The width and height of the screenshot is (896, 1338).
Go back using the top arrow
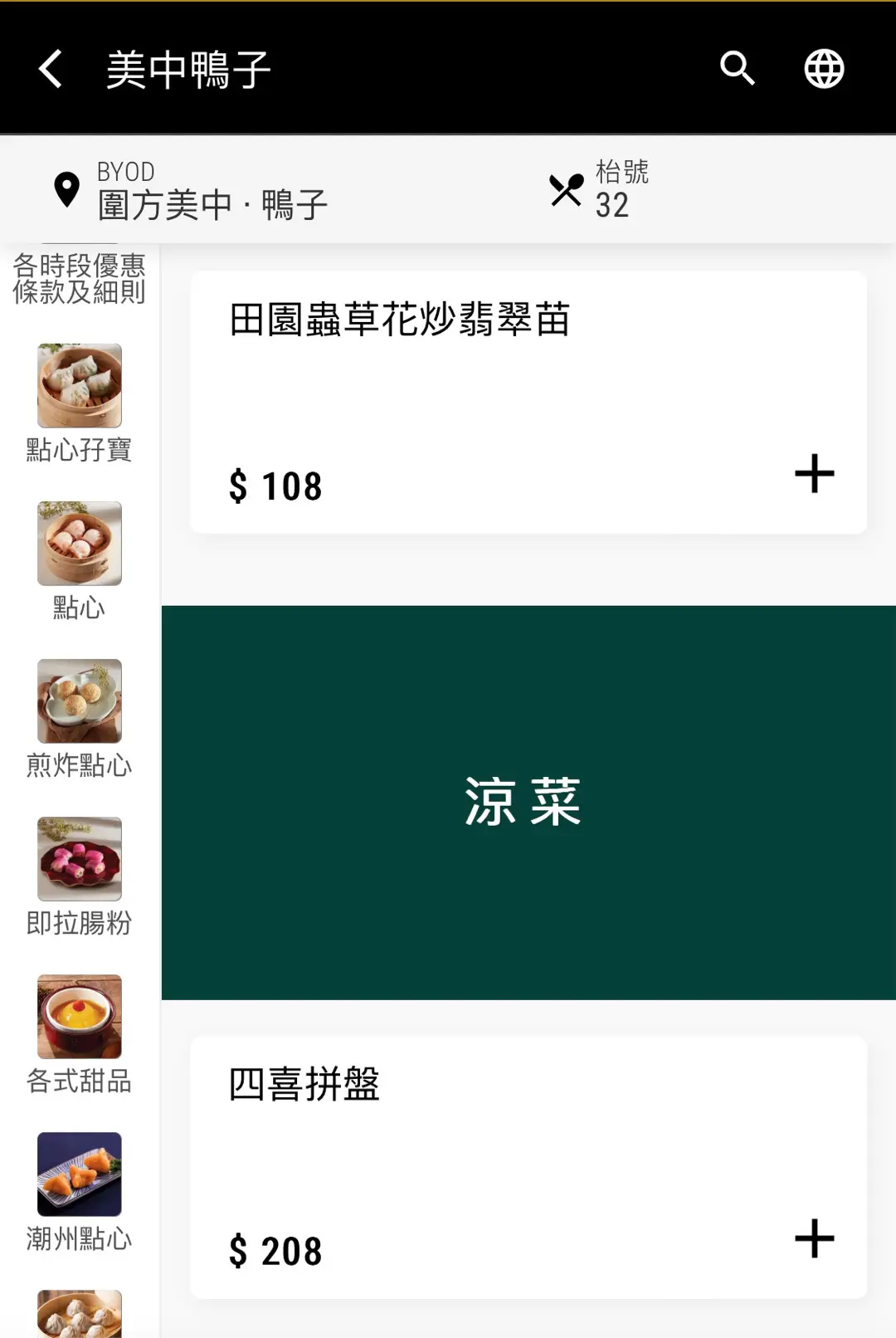[x=51, y=69]
